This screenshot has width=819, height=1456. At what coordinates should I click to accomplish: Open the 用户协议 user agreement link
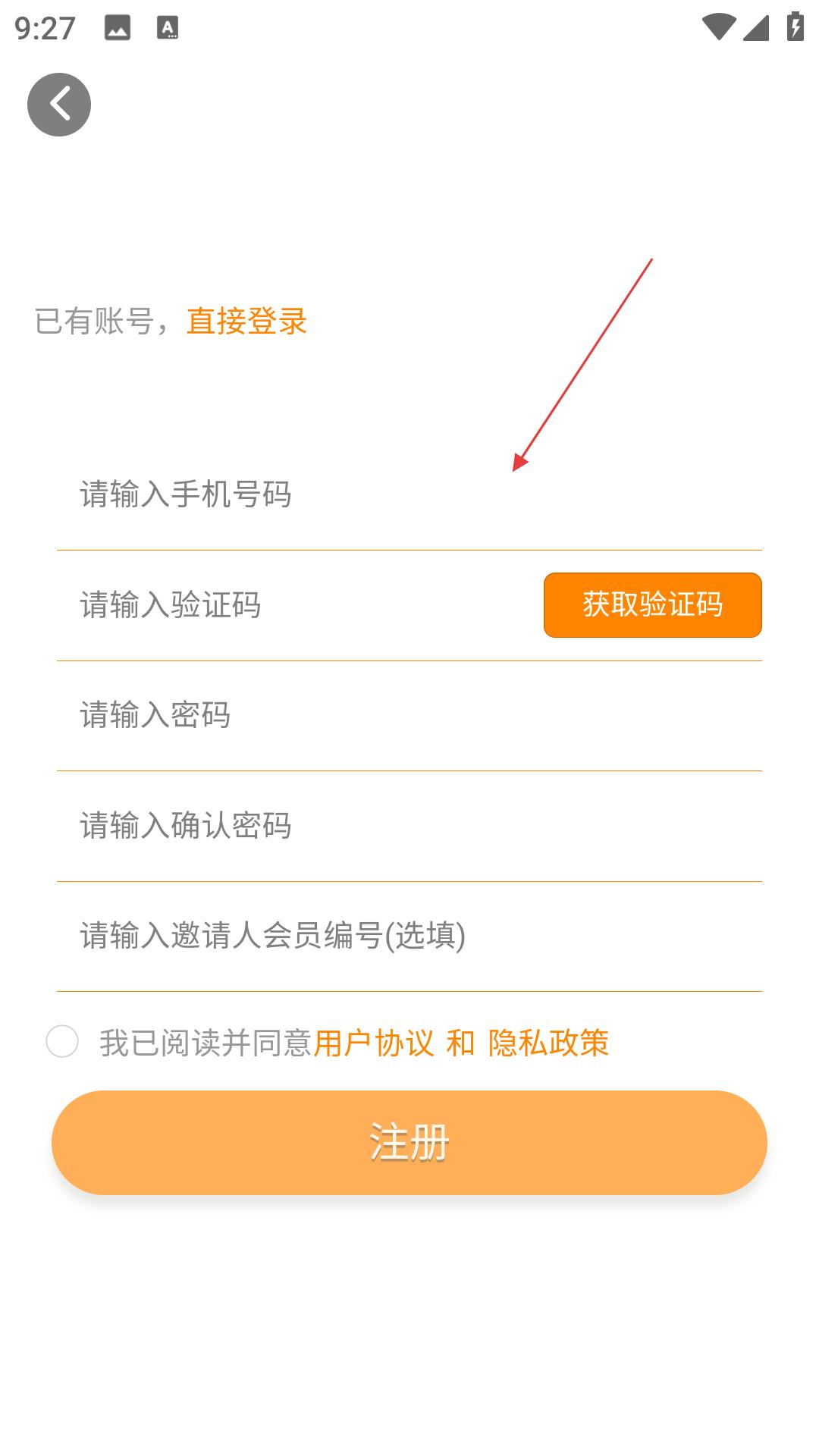(374, 1043)
